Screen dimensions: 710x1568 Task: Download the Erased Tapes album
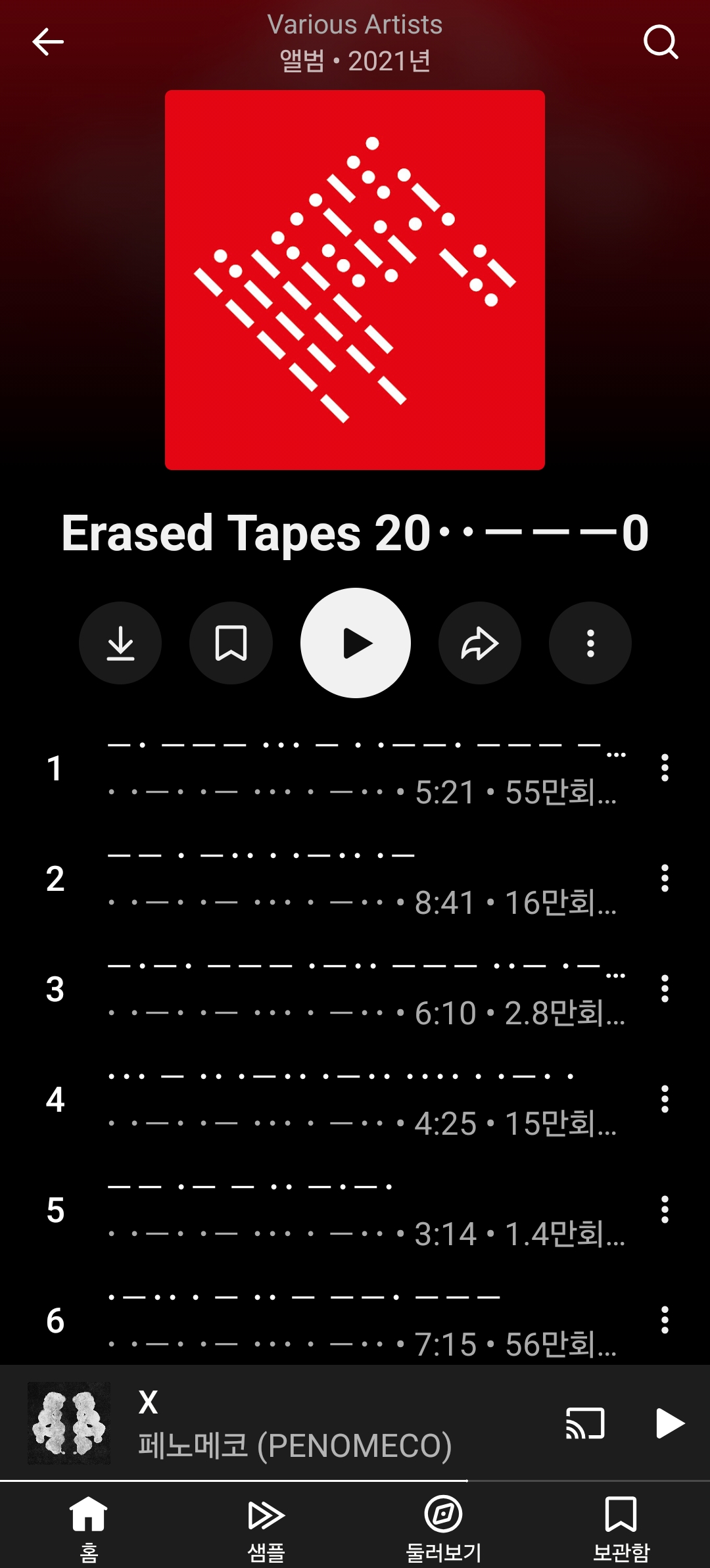coord(120,643)
